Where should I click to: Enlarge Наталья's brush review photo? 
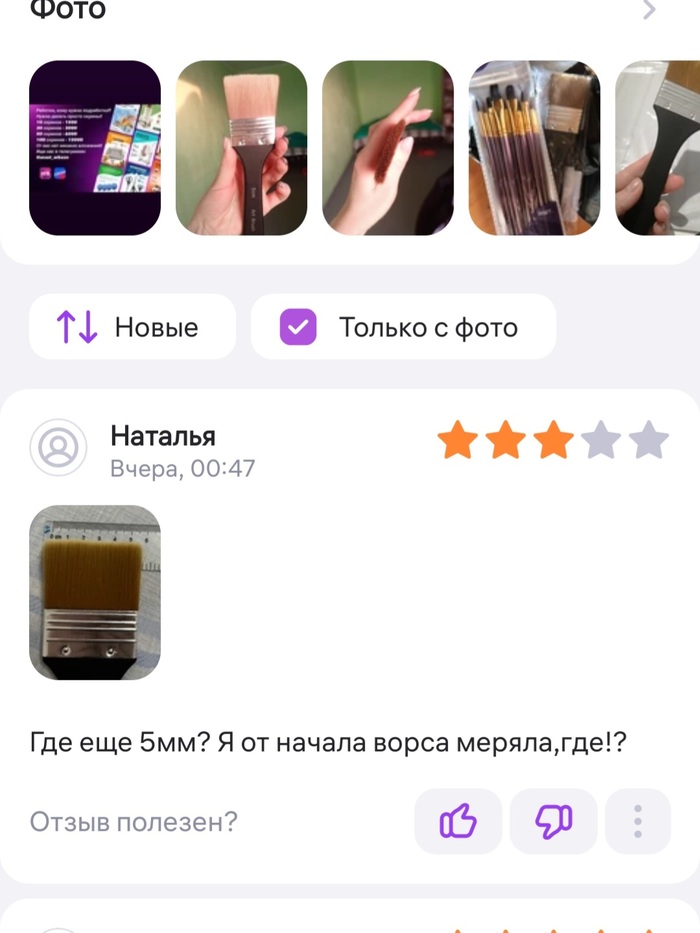(95, 593)
